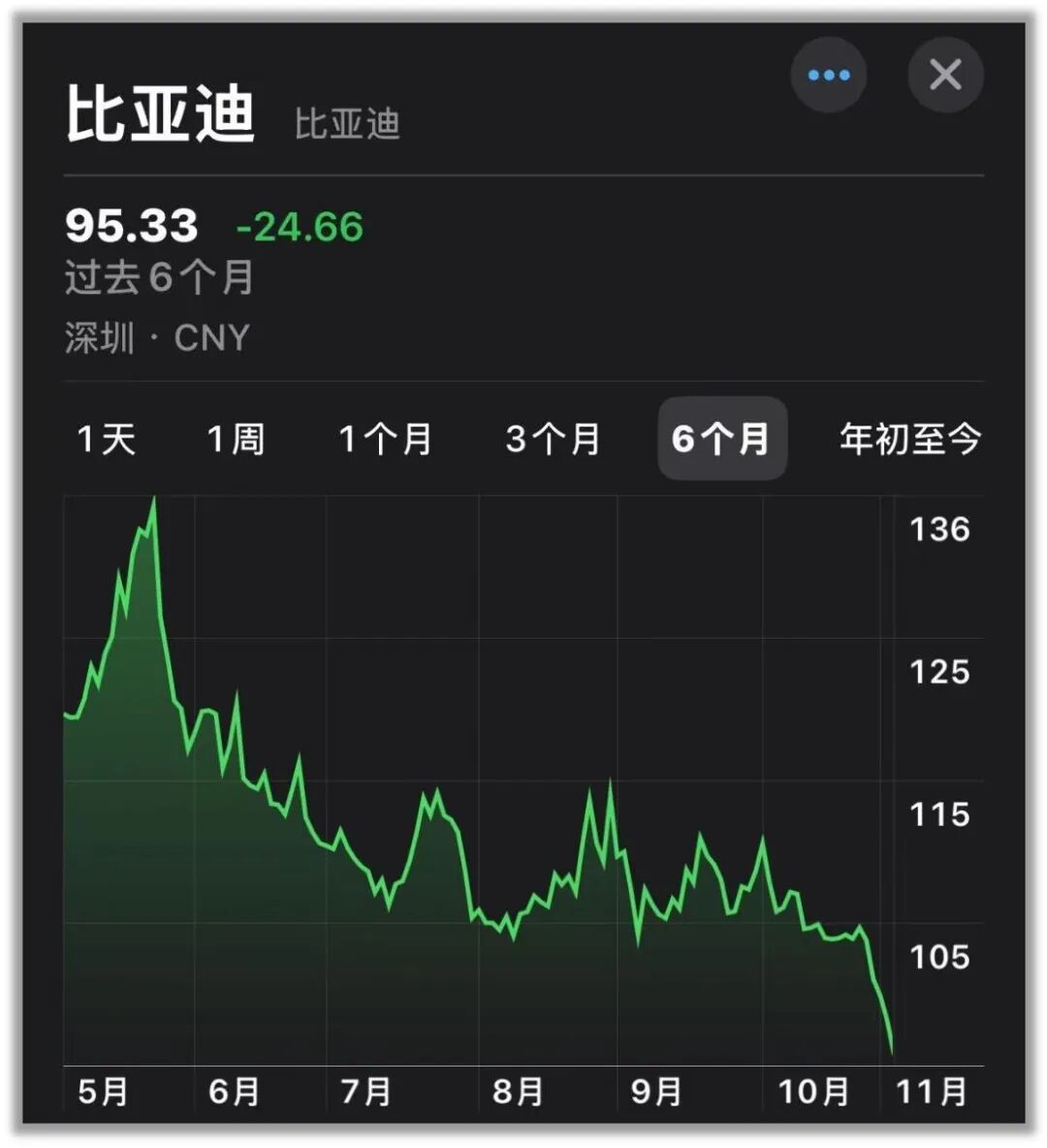Screen dimensions: 1047x1148
Task: View the 年初至今 chart
Action: pyautogui.click(x=909, y=439)
